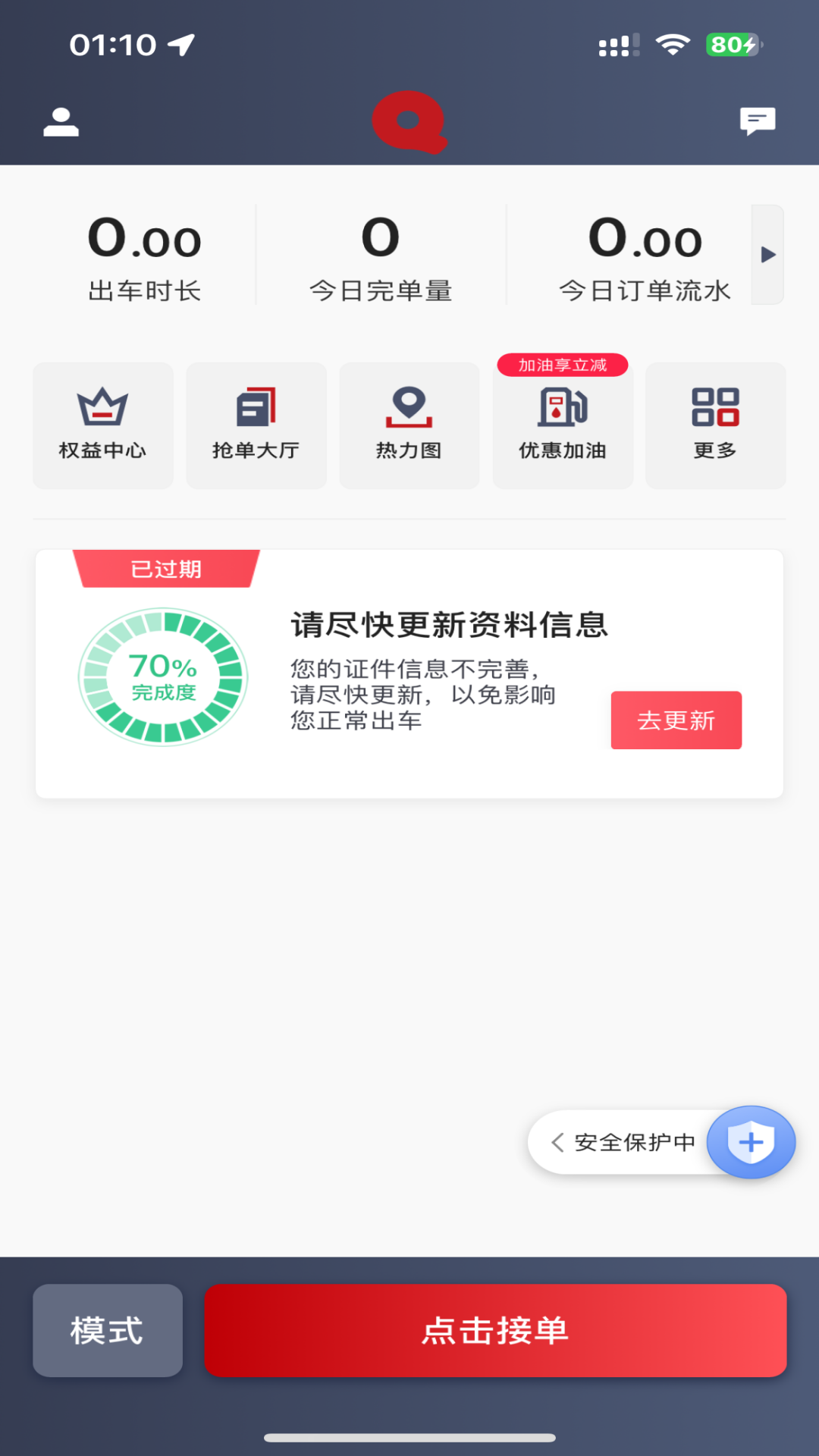Screen dimensions: 819x1456
Task: Tap the 70% completion progress ring
Action: point(163,675)
